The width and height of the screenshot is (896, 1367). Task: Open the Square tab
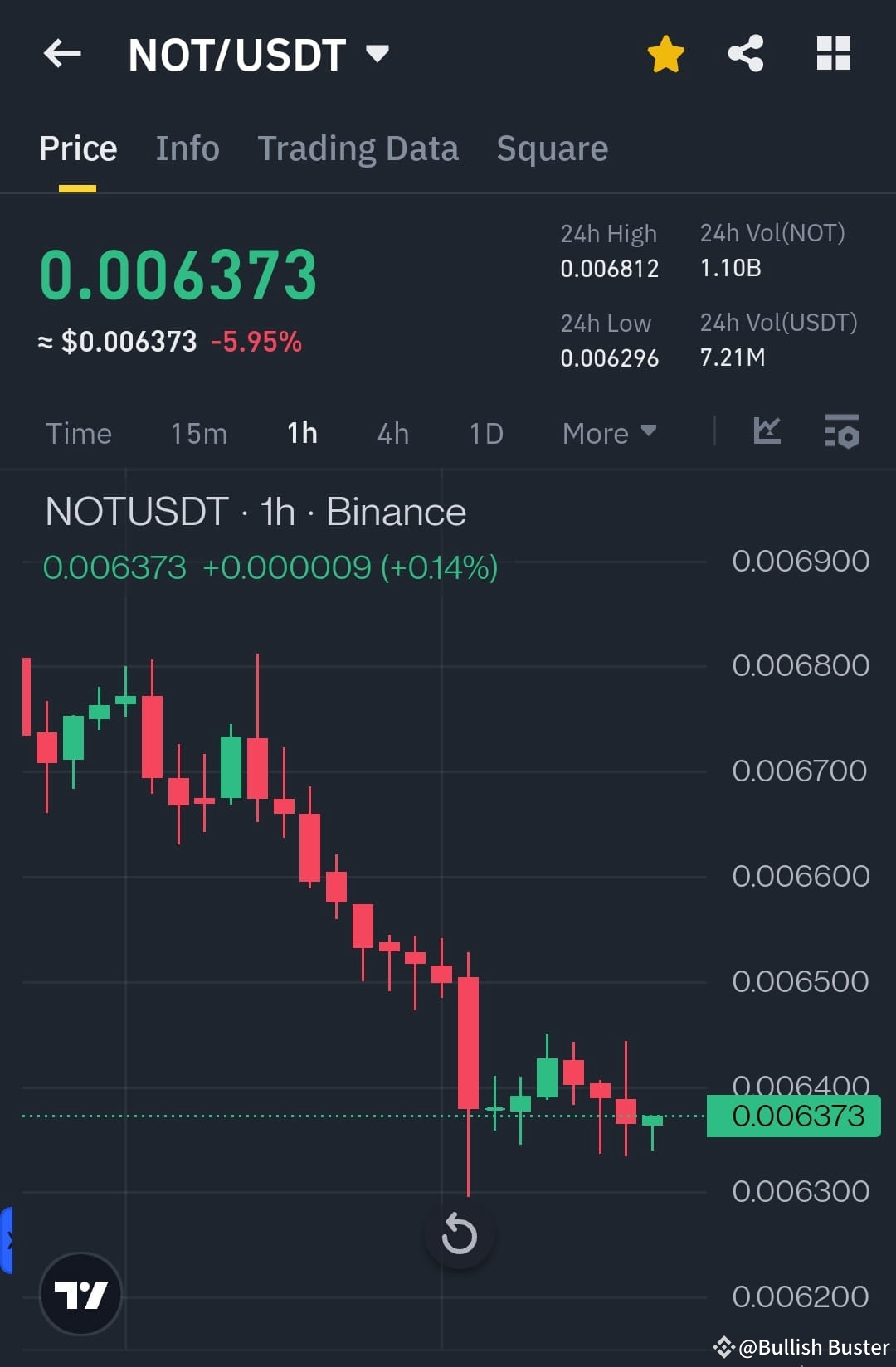(552, 148)
